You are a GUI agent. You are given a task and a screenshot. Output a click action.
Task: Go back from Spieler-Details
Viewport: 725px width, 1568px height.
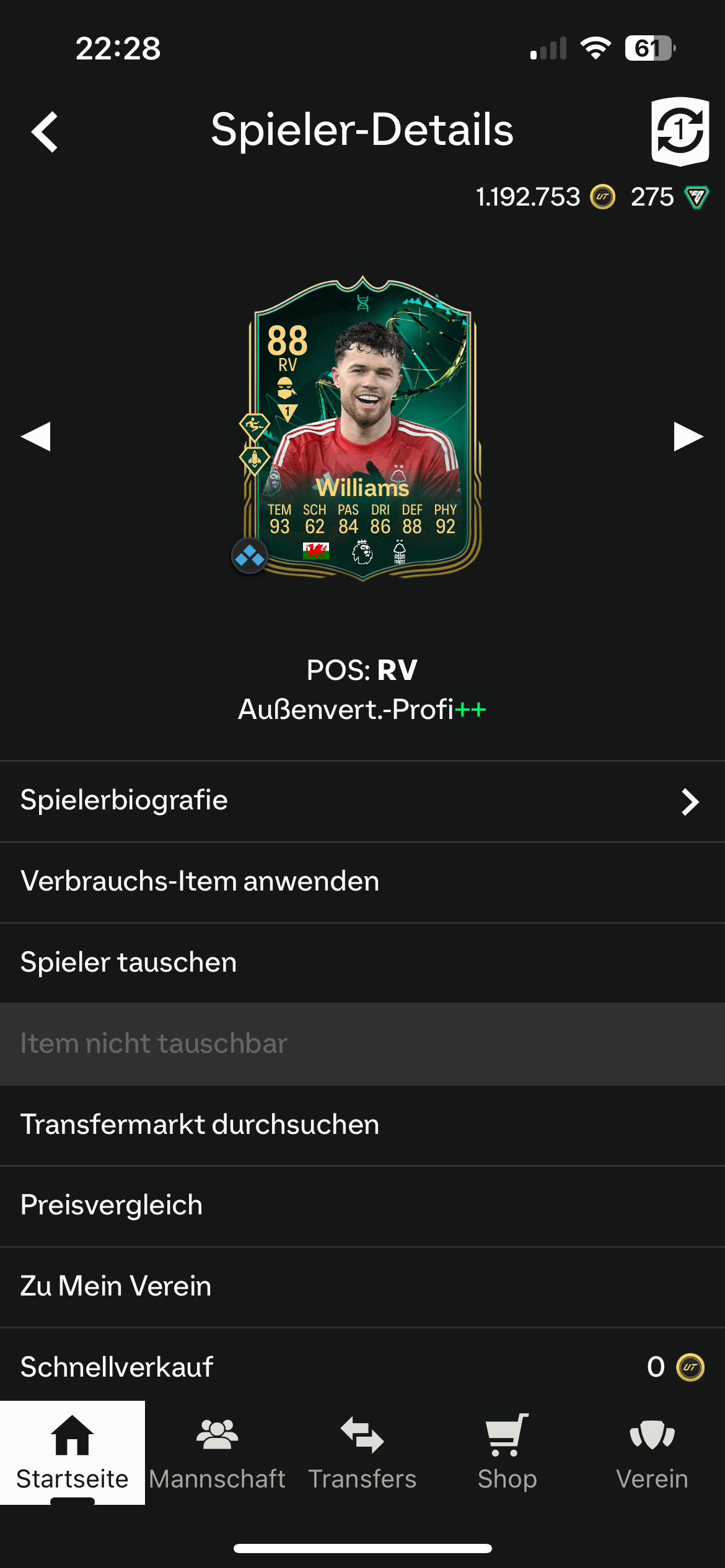(45, 132)
